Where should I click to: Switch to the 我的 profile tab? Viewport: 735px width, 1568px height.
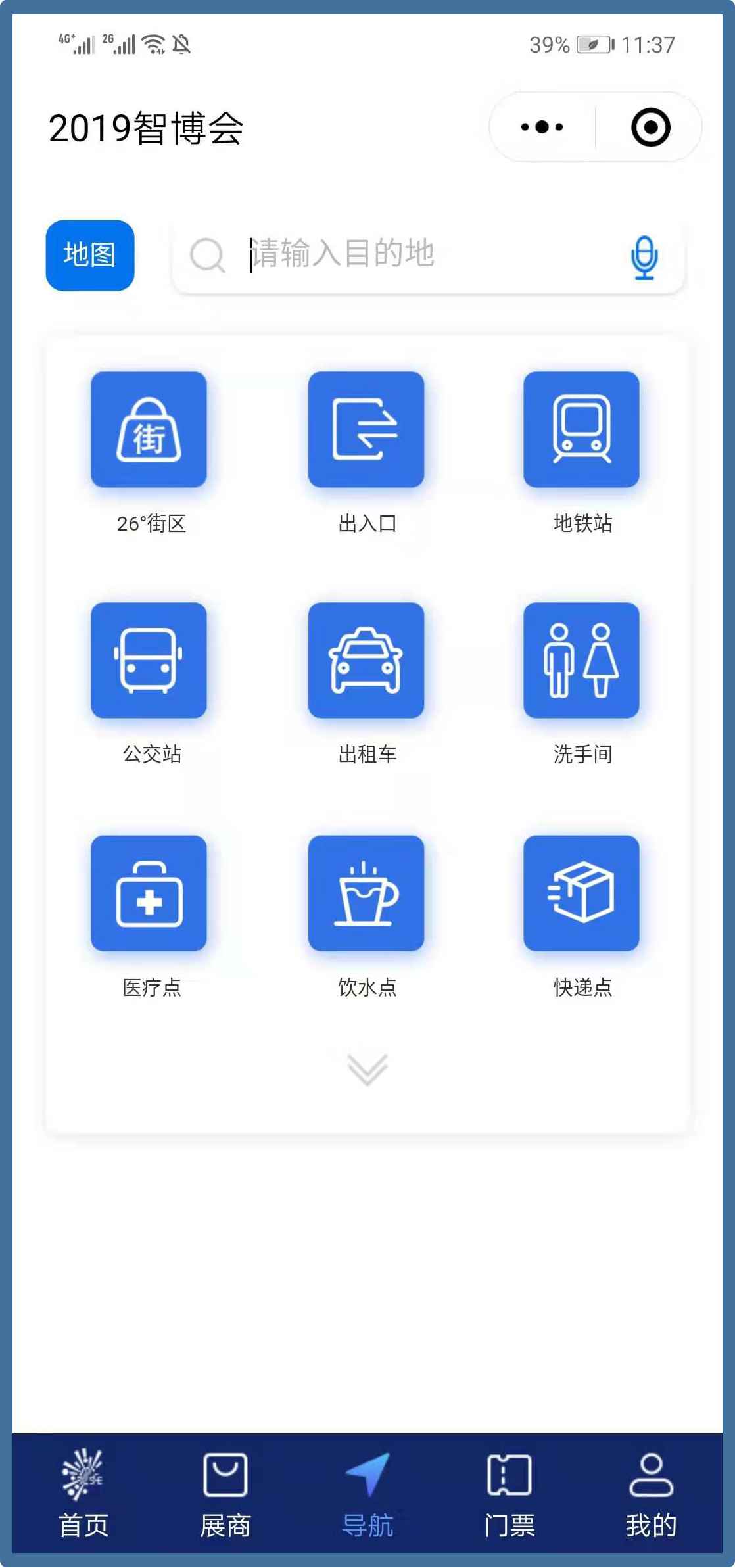(651, 1494)
